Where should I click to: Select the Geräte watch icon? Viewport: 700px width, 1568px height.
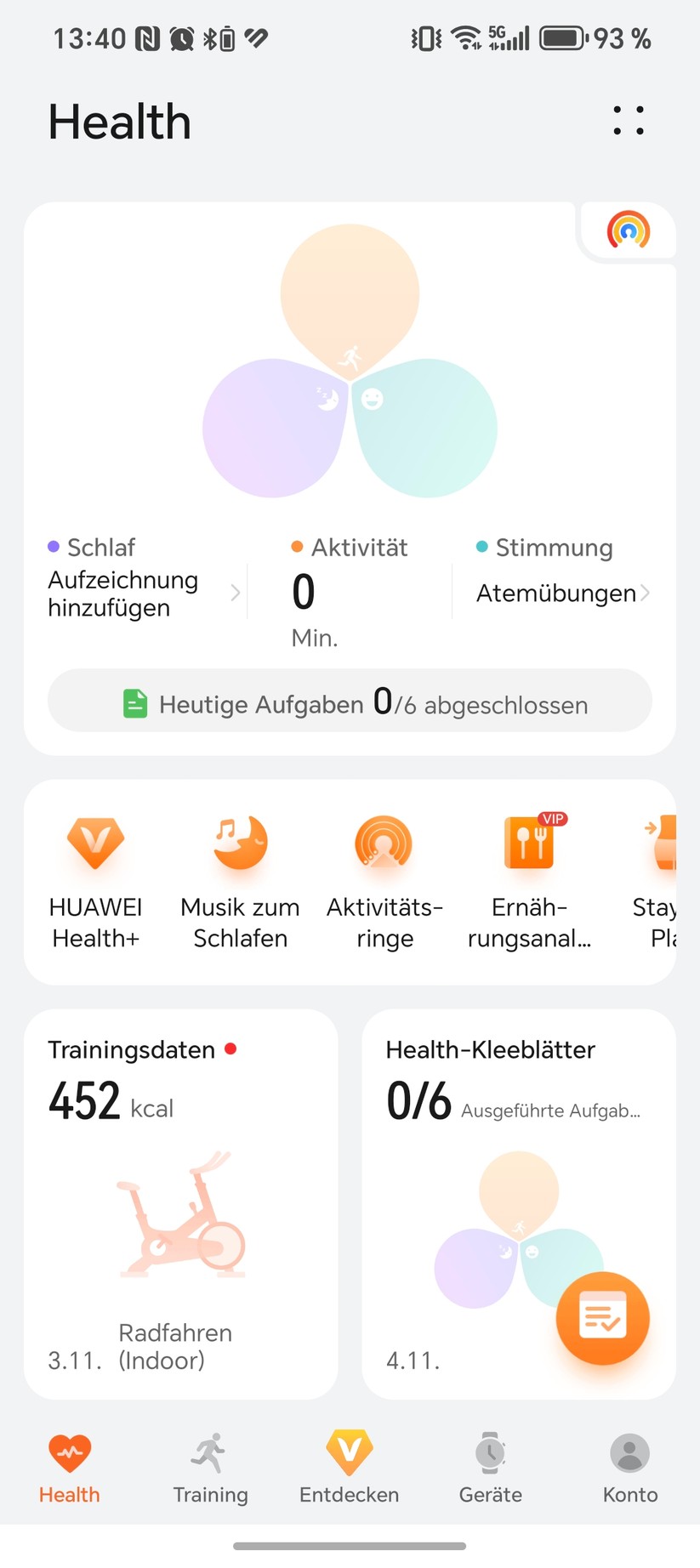click(x=490, y=1467)
